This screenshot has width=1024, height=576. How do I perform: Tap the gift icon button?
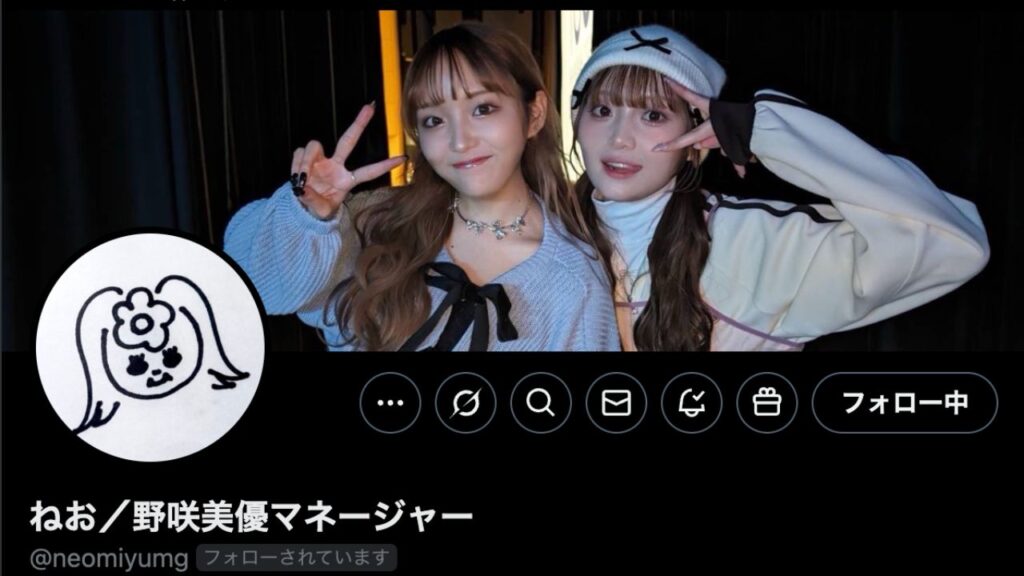pyautogui.click(x=767, y=403)
